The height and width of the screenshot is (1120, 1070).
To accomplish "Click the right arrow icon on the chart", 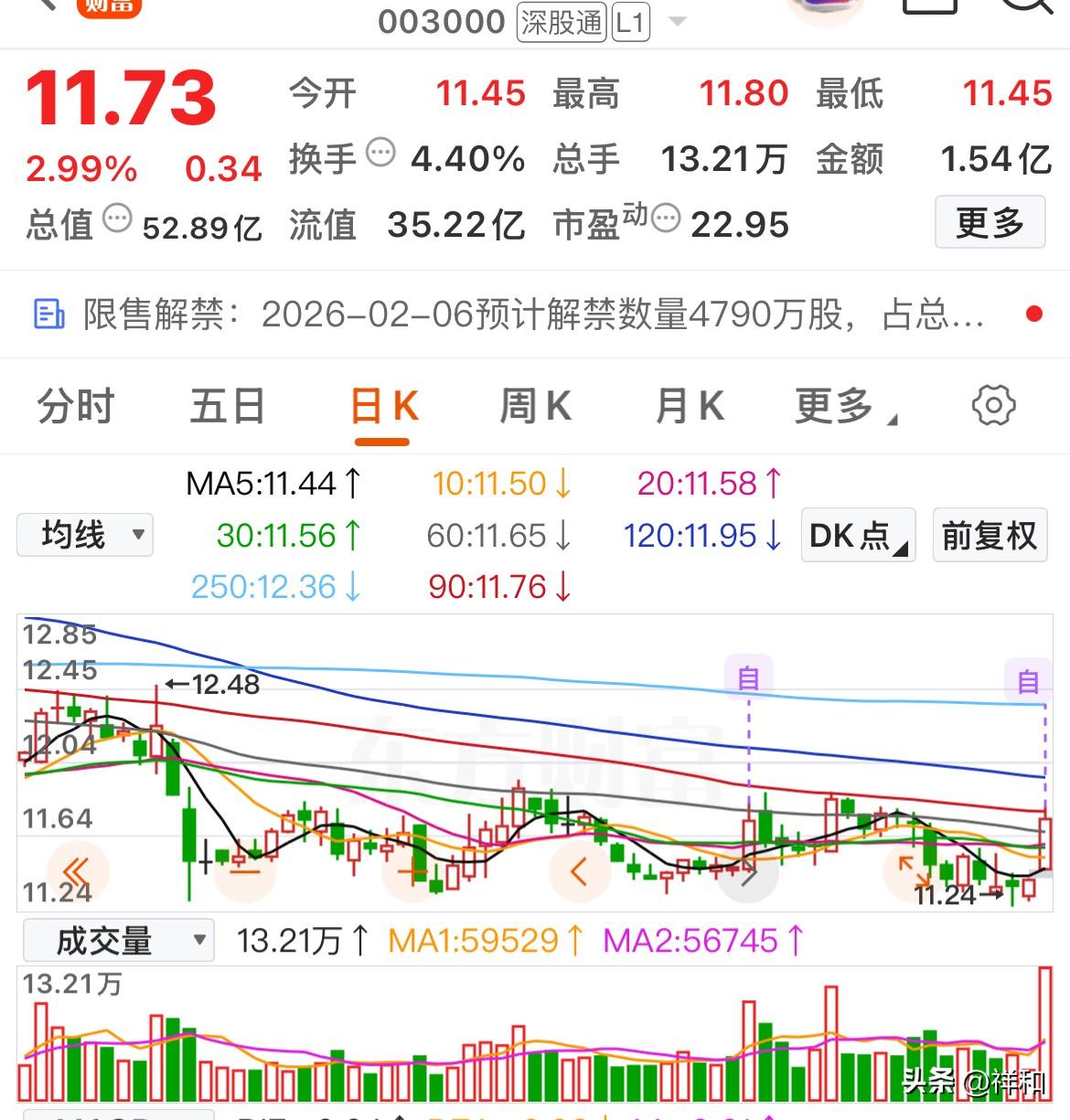I will click(748, 873).
